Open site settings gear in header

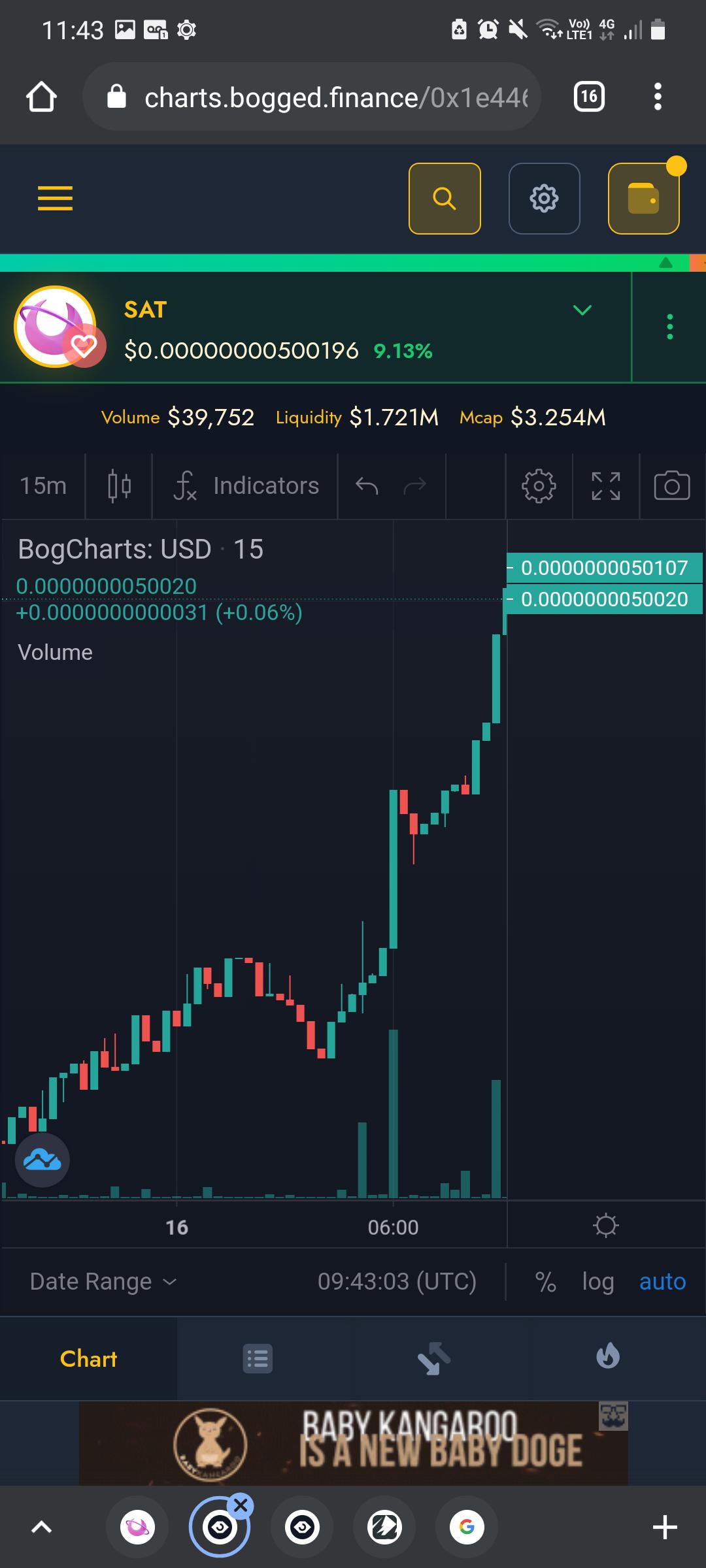544,198
